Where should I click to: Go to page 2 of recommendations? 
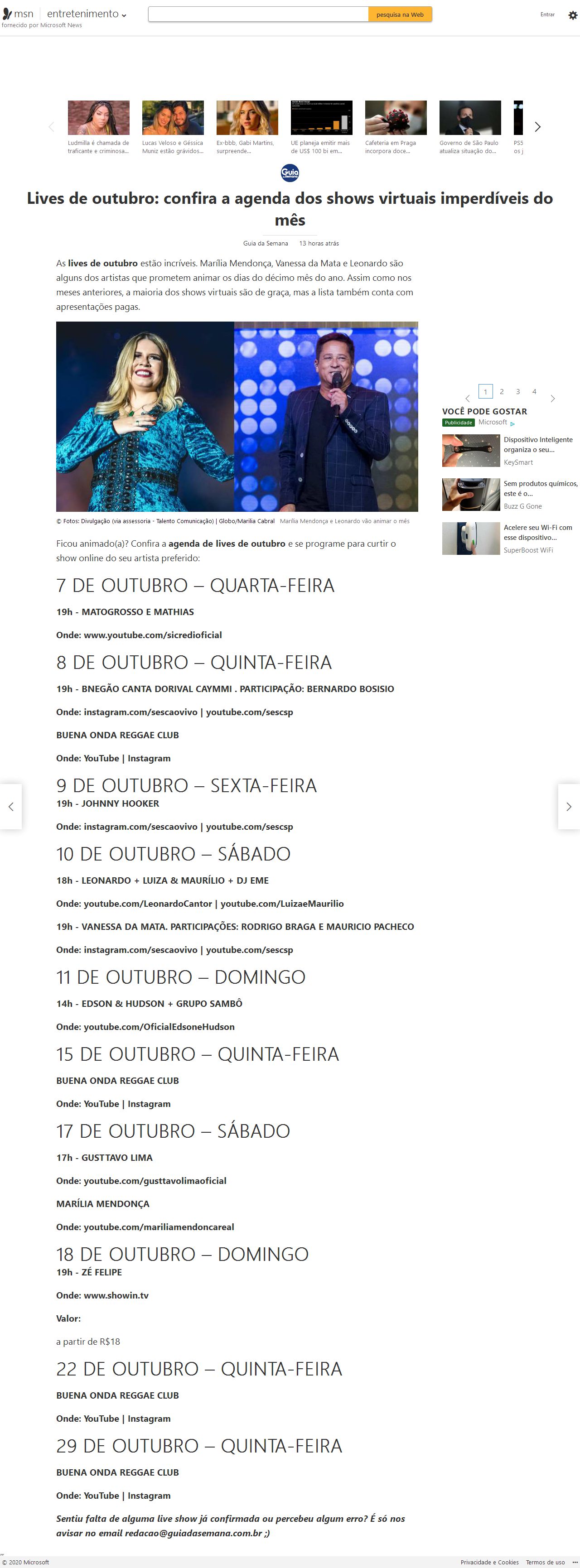click(502, 391)
